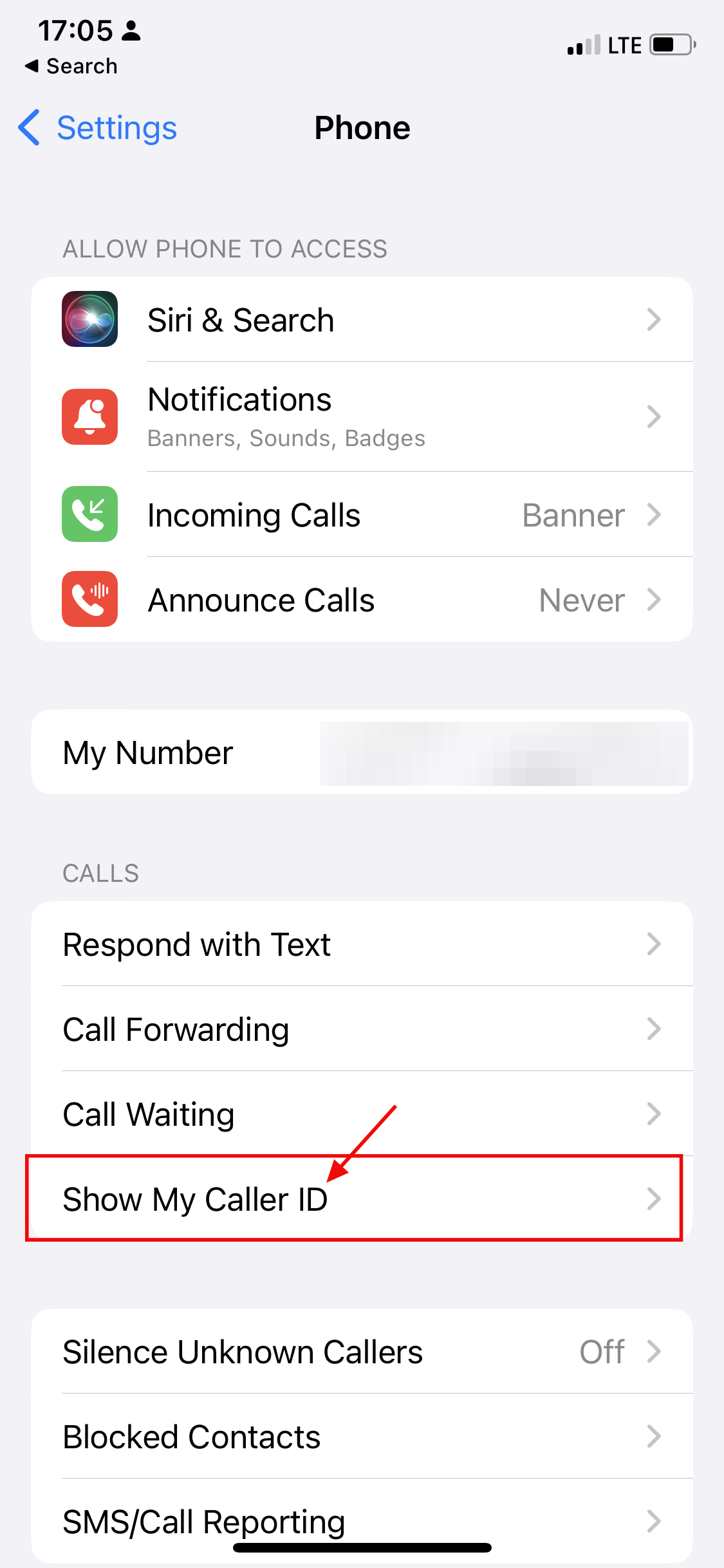This screenshot has height=1568, width=724.
Task: Change Incoming Calls banner style
Action: tap(362, 515)
